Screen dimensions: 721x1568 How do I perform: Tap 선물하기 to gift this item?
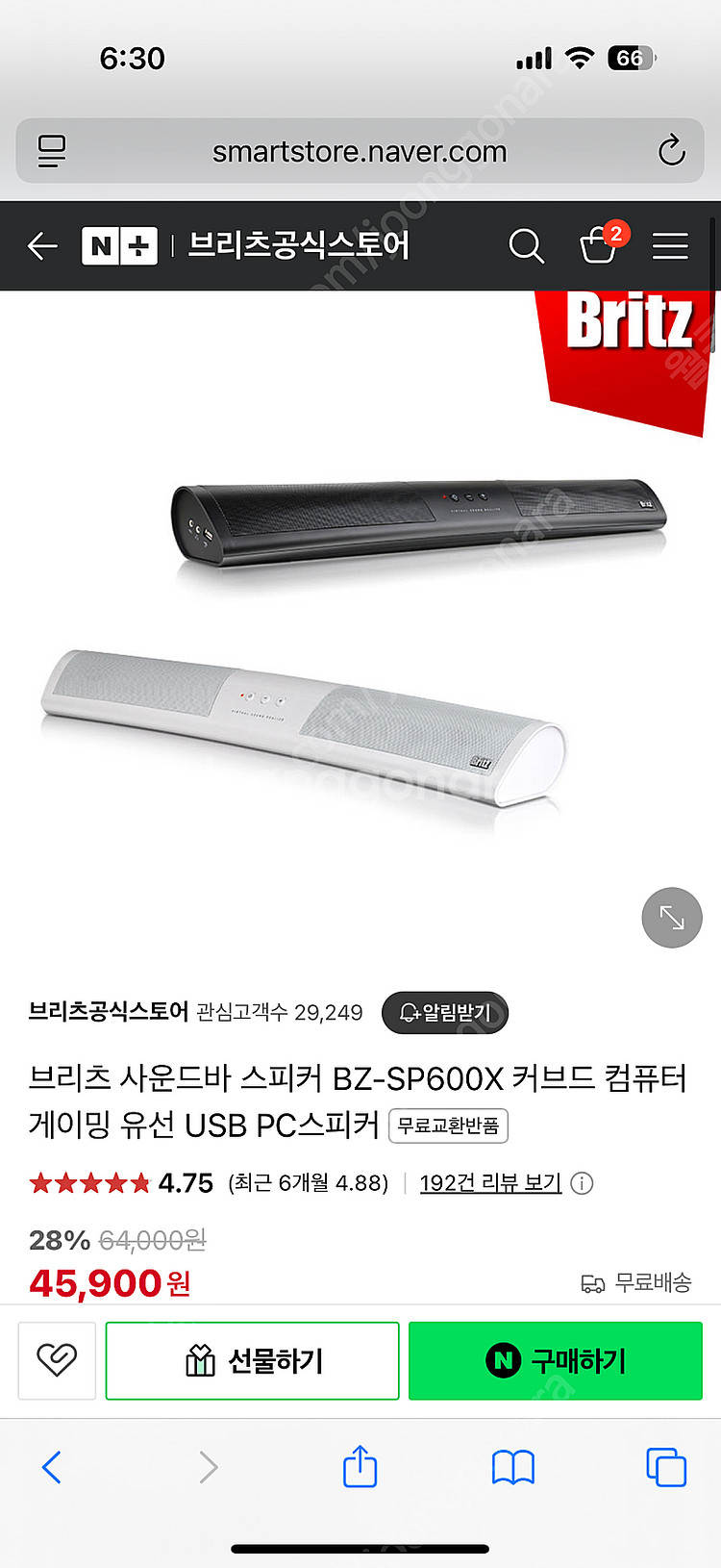pos(252,1360)
